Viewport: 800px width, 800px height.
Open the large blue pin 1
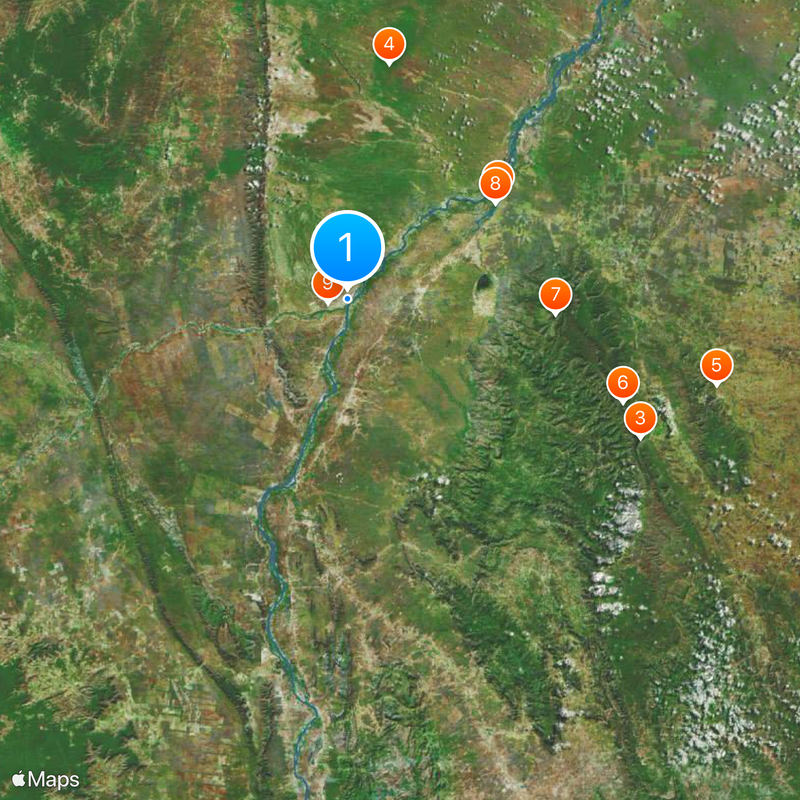click(347, 246)
